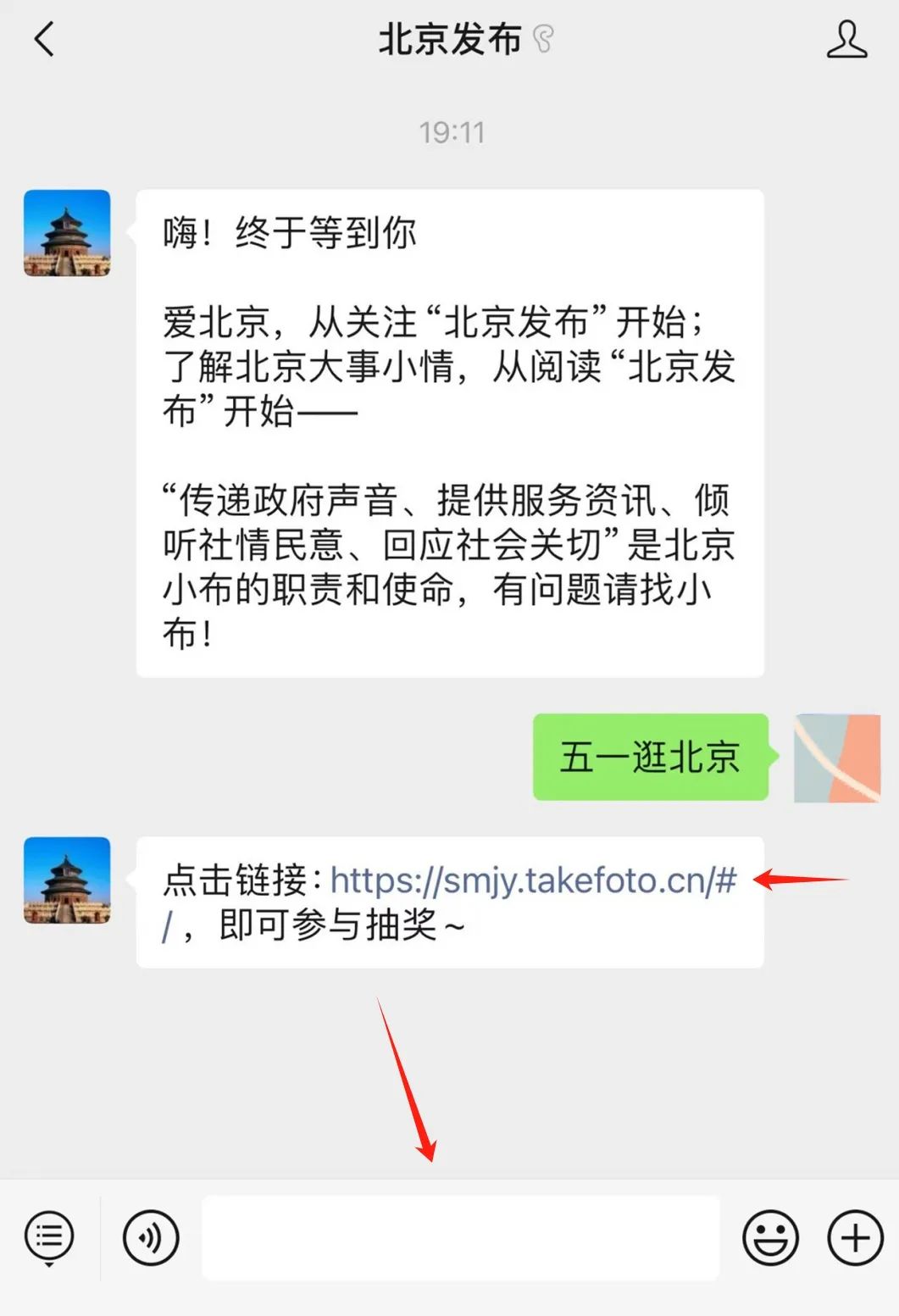Open the emoji picker
Image resolution: width=899 pixels, height=1316 pixels.
(770, 1237)
